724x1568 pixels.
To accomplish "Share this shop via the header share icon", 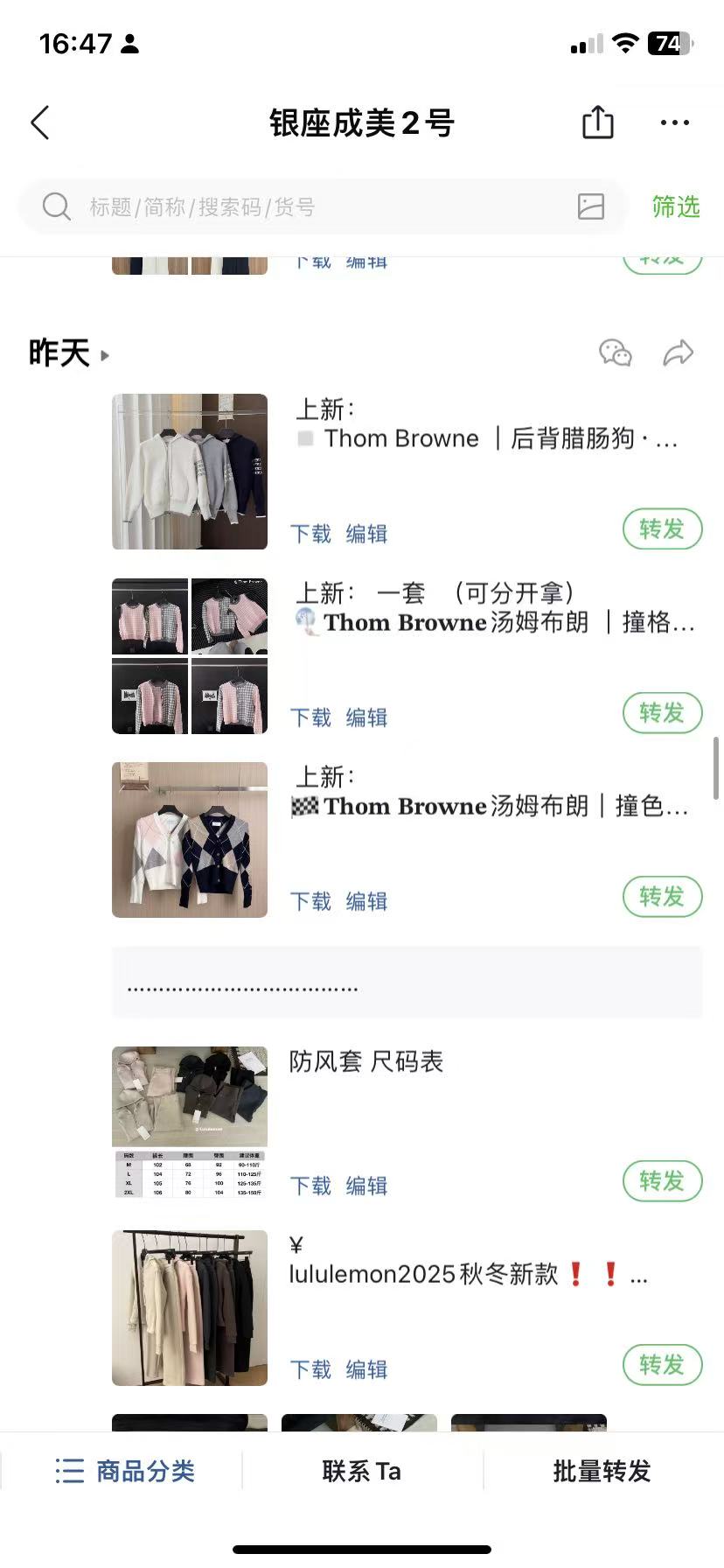I will 598,122.
